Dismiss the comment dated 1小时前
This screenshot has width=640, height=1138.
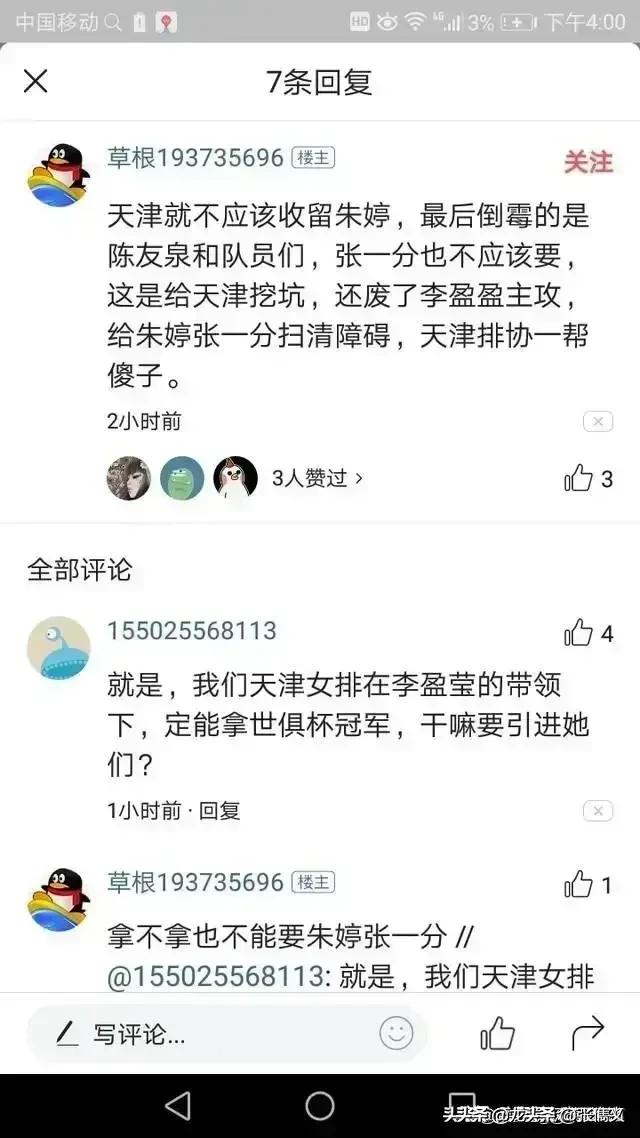[597, 811]
